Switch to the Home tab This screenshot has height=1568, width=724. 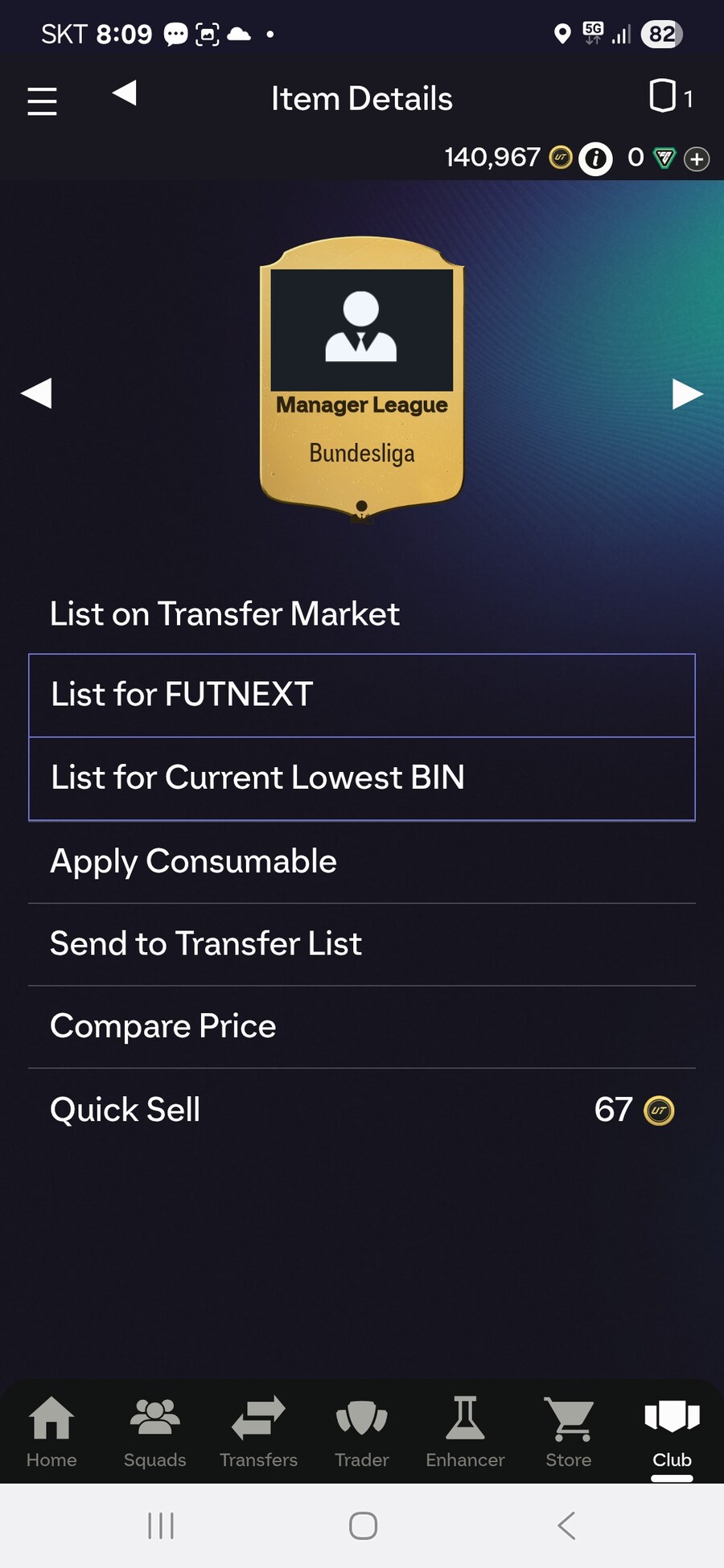coord(51,1432)
